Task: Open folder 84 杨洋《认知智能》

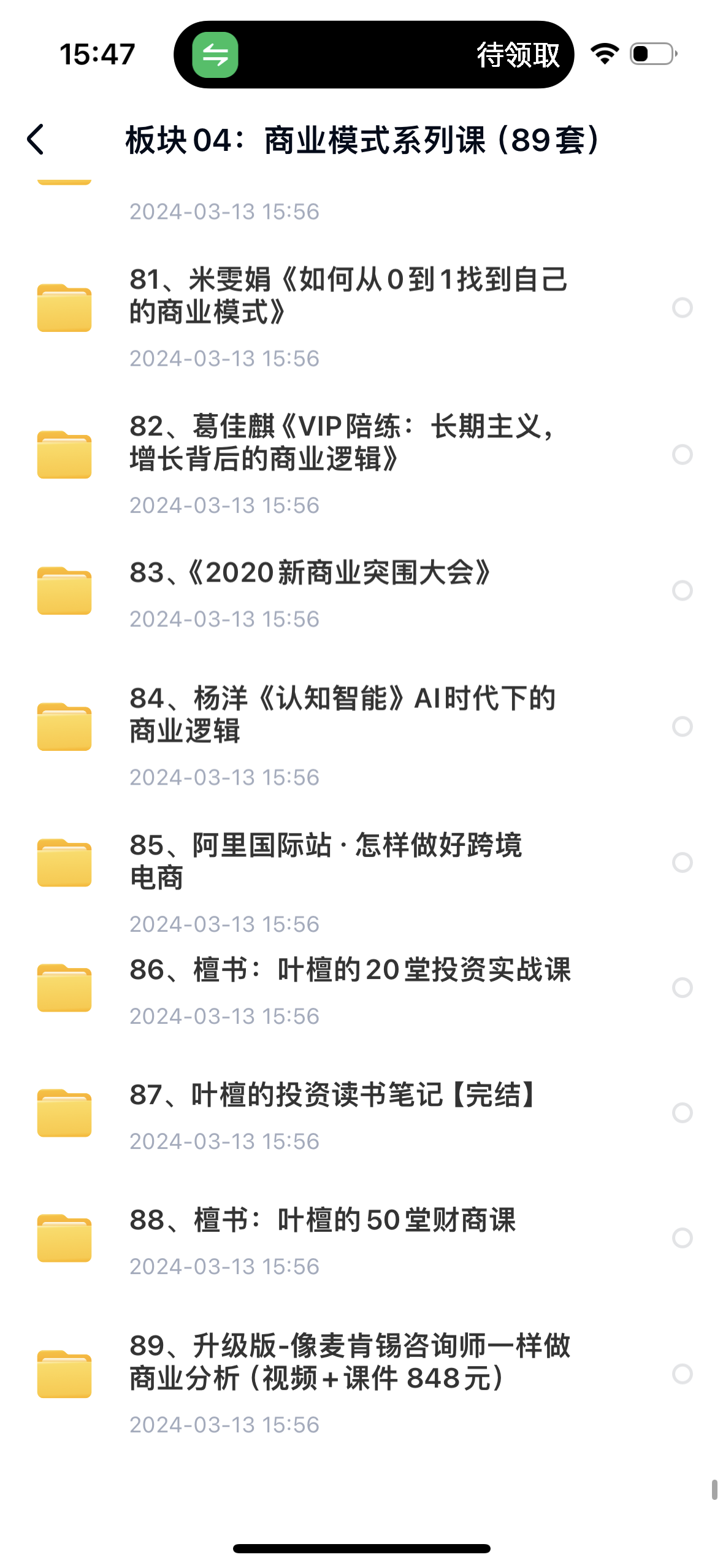Action: (342, 714)
